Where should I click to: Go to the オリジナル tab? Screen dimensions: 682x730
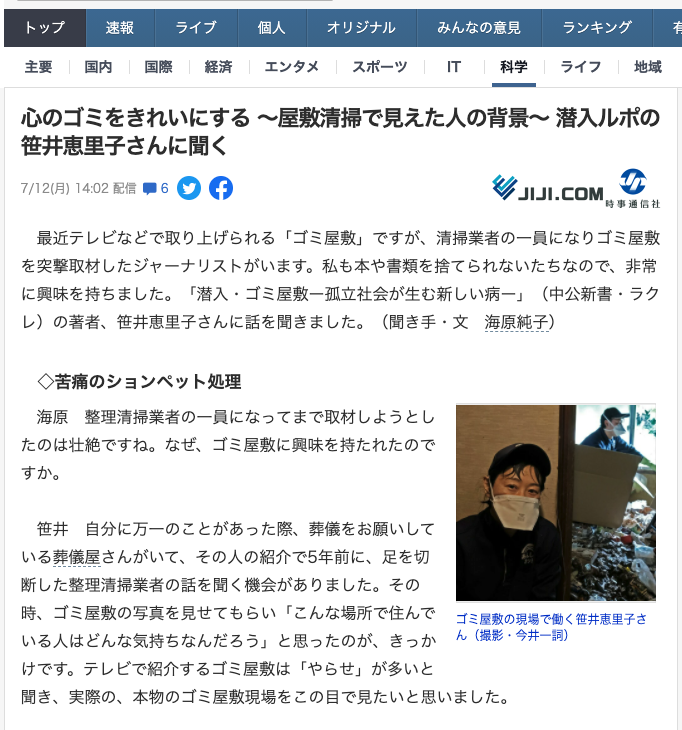pos(360,28)
